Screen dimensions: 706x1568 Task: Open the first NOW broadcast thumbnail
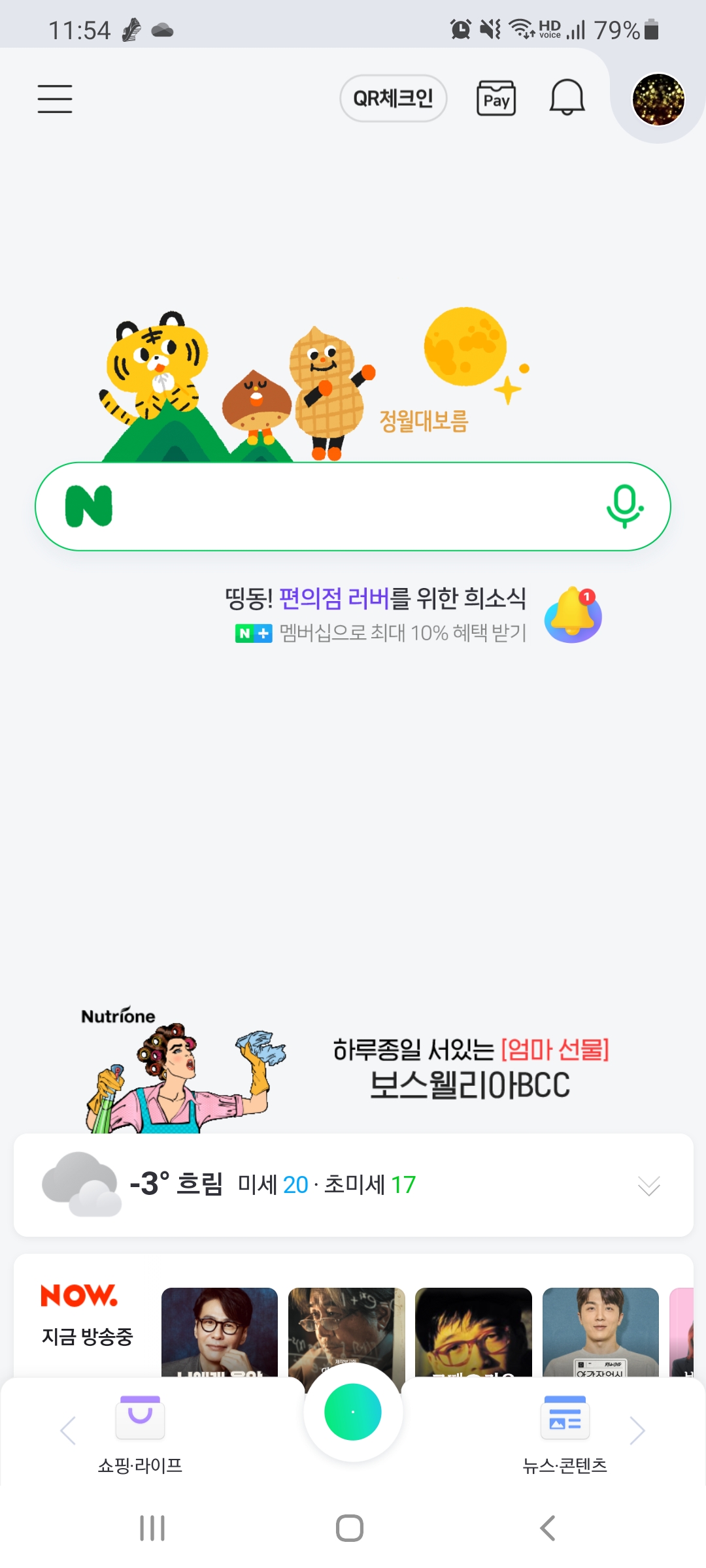[220, 1332]
